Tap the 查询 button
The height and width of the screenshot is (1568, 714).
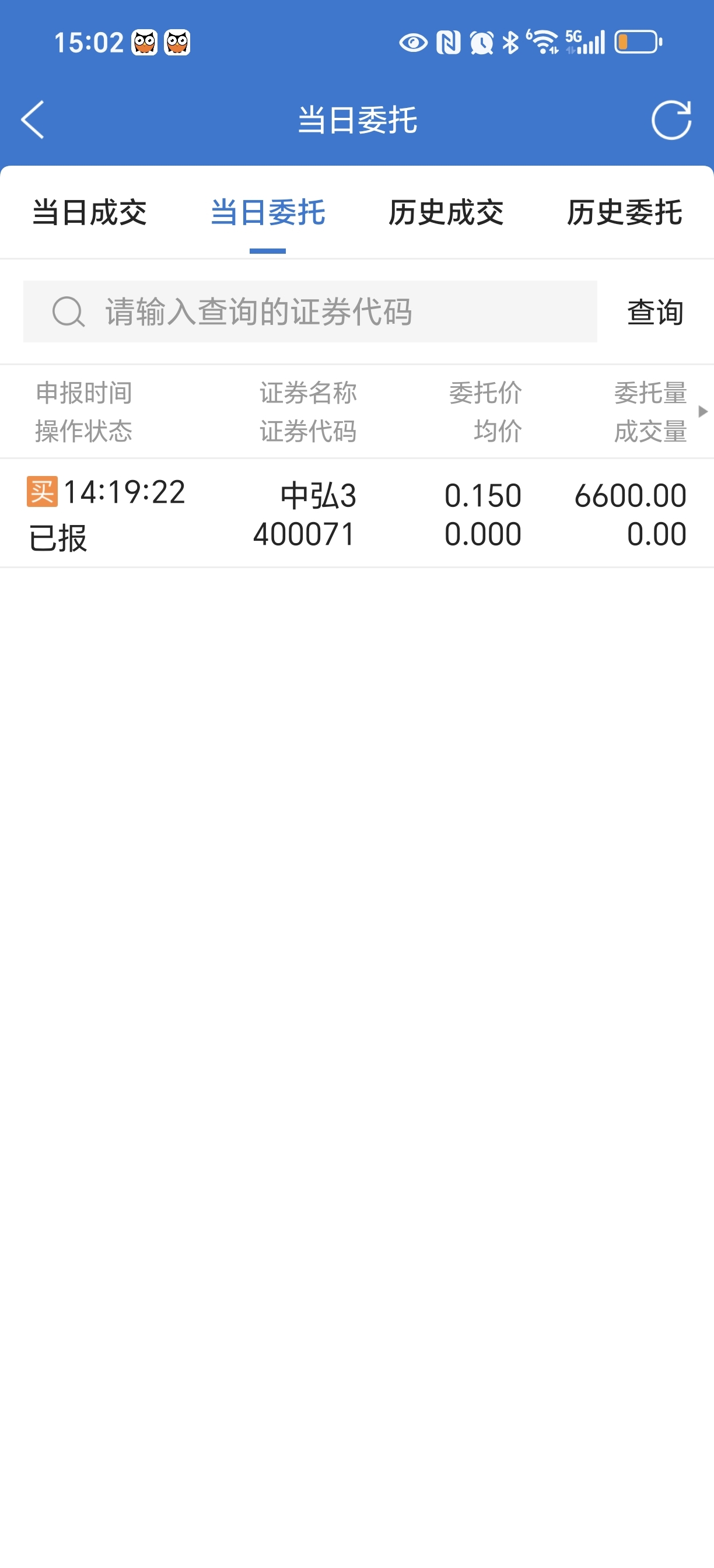655,311
